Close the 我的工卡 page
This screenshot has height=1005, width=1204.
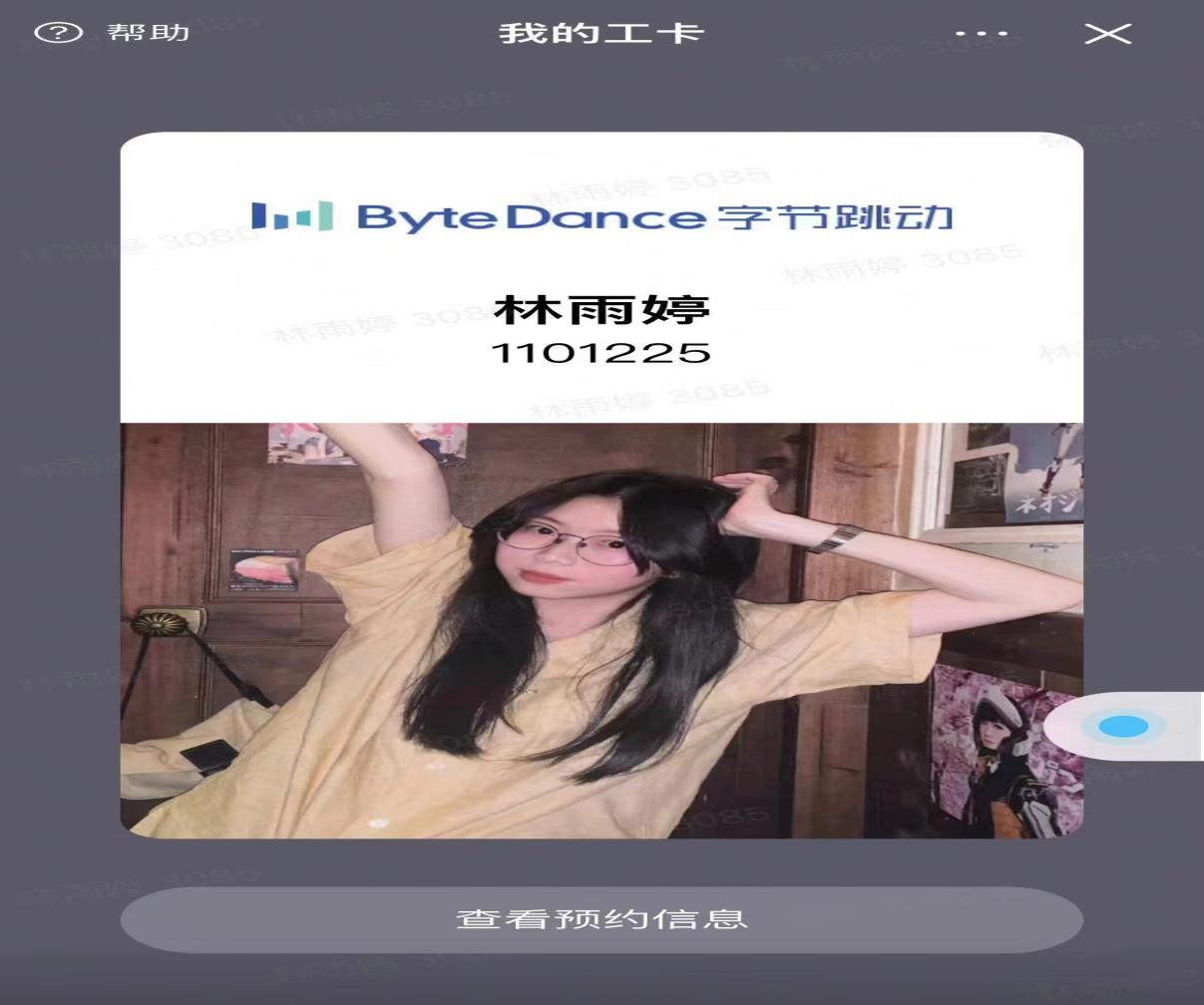point(1108,34)
